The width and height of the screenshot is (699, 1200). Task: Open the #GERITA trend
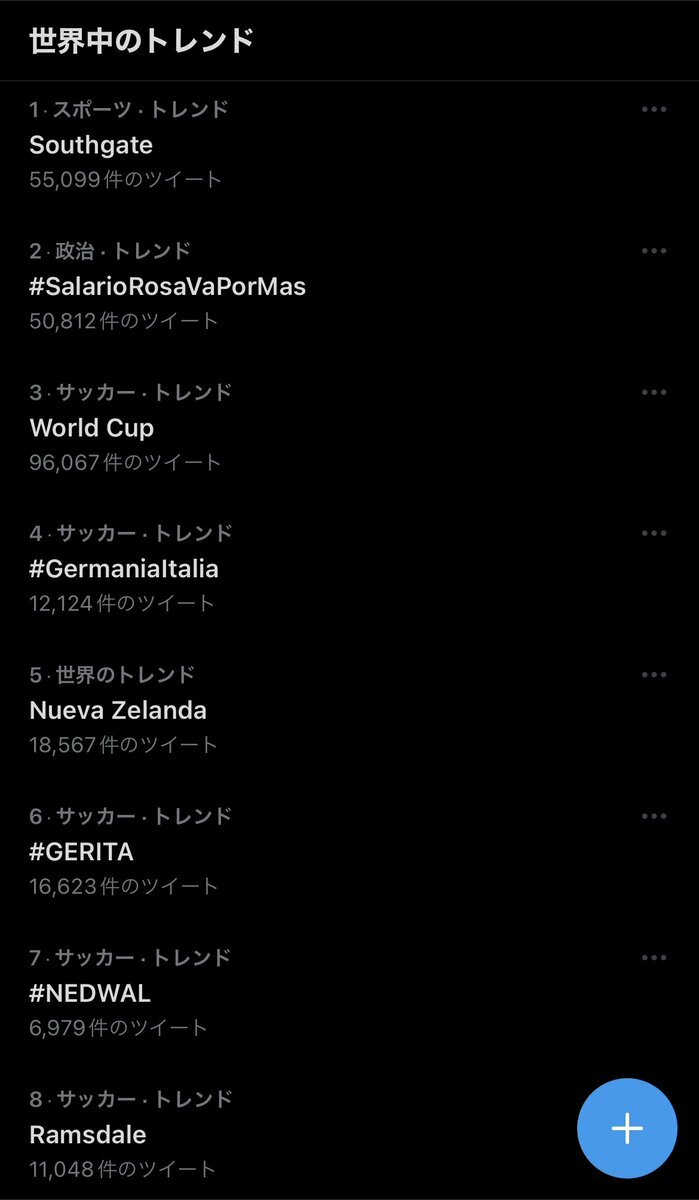coord(82,852)
